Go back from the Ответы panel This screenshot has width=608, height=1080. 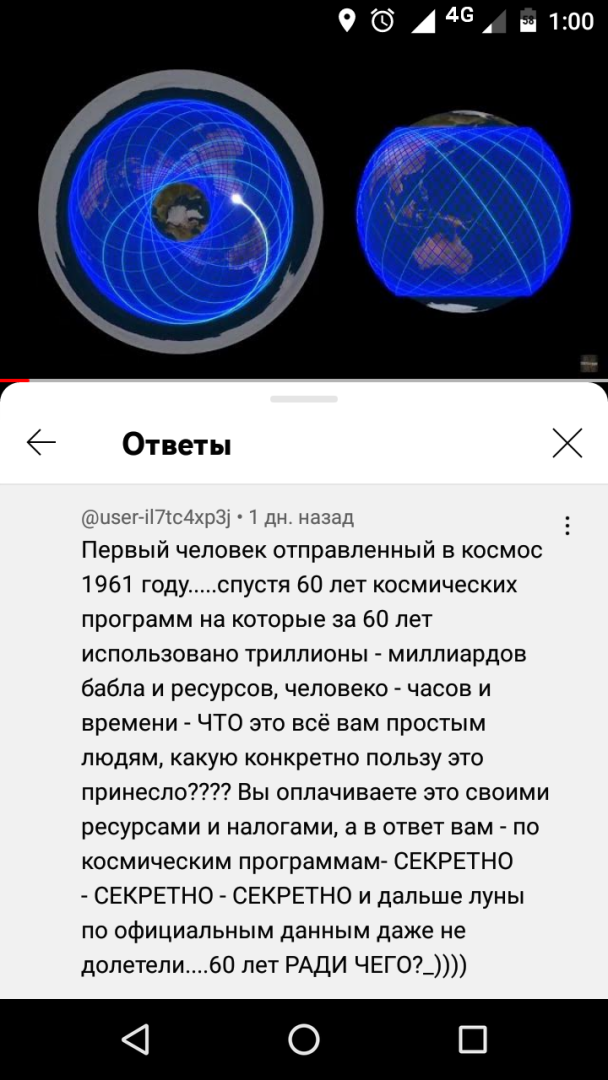click(x=41, y=442)
